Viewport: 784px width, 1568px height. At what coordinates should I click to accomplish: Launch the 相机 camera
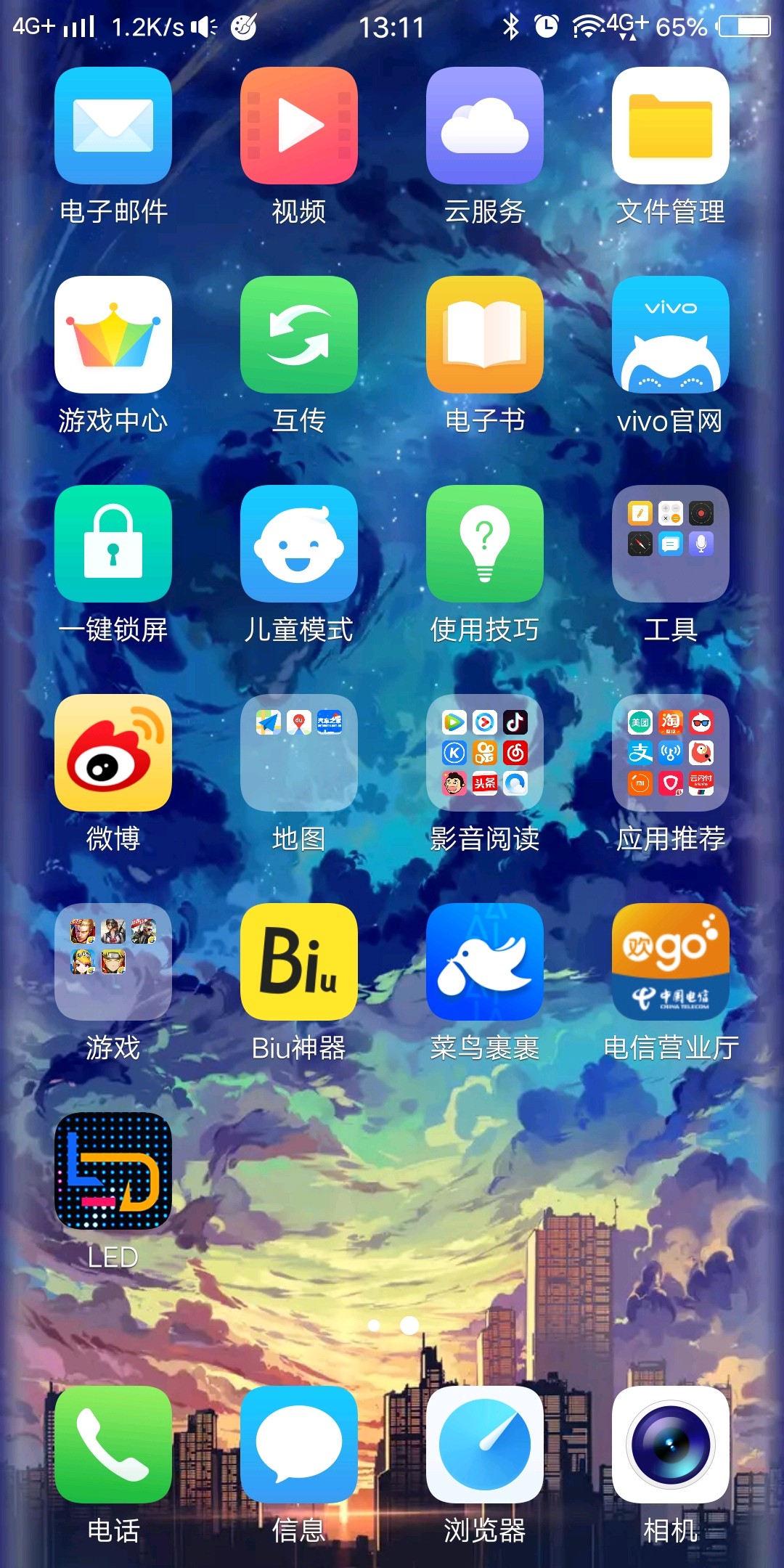coord(671,1445)
